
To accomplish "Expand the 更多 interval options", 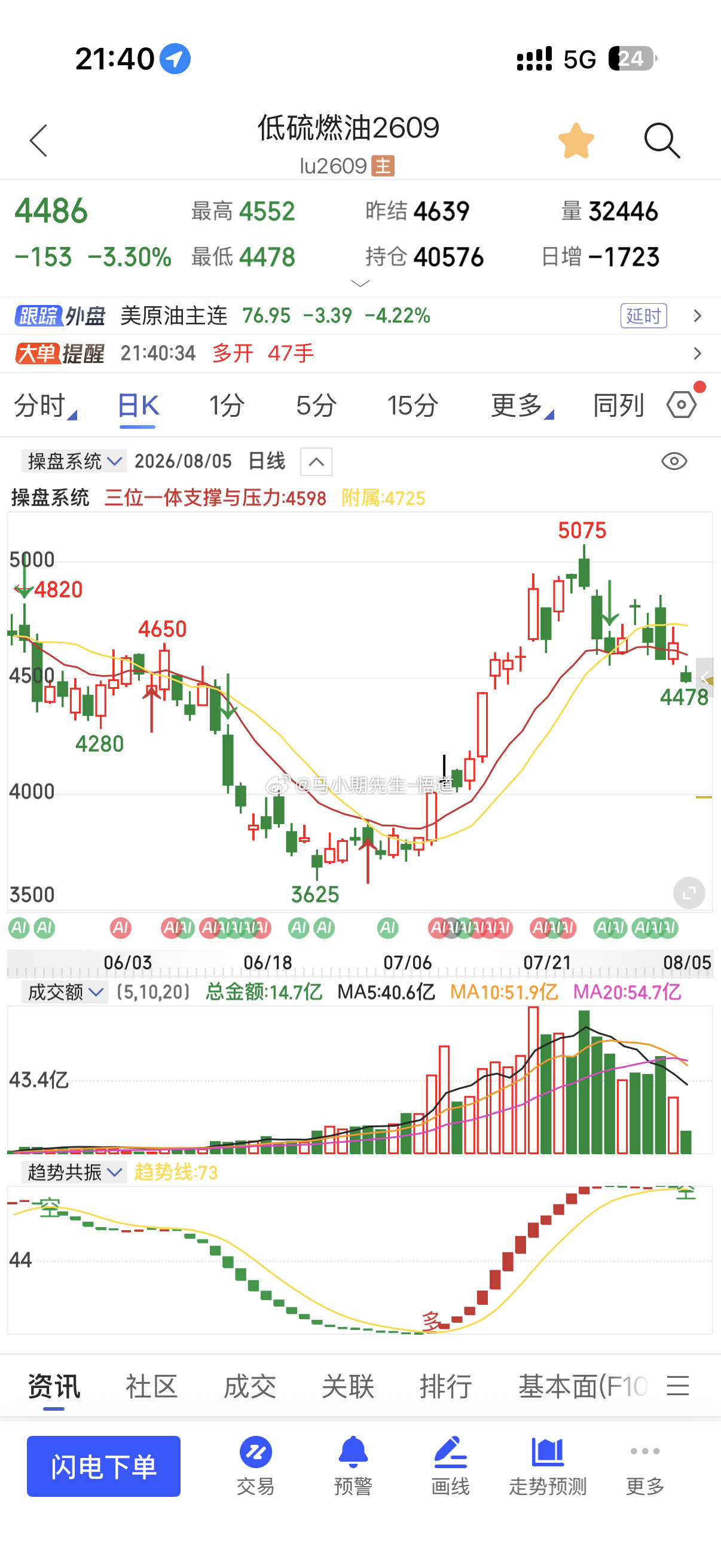I will tap(521, 405).
